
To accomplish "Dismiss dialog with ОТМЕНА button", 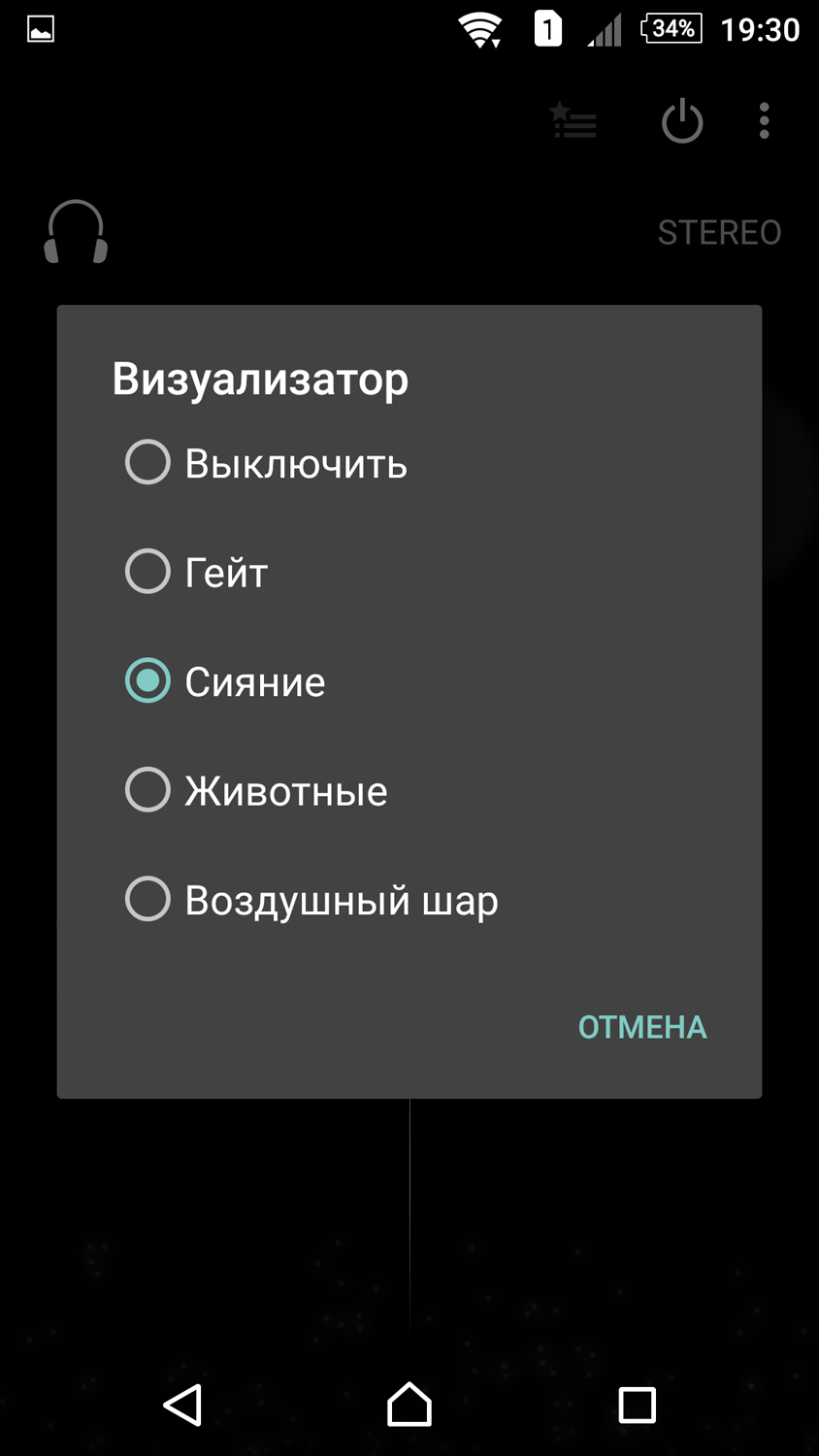I will (641, 1027).
